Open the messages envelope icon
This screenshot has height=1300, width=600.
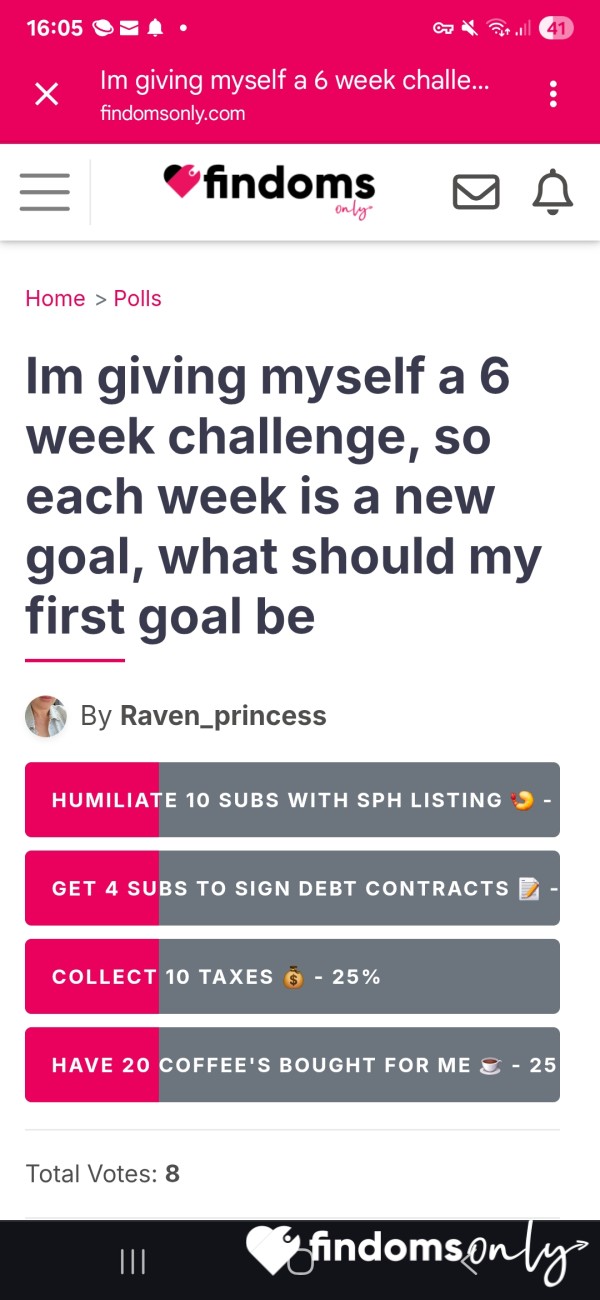click(x=476, y=192)
